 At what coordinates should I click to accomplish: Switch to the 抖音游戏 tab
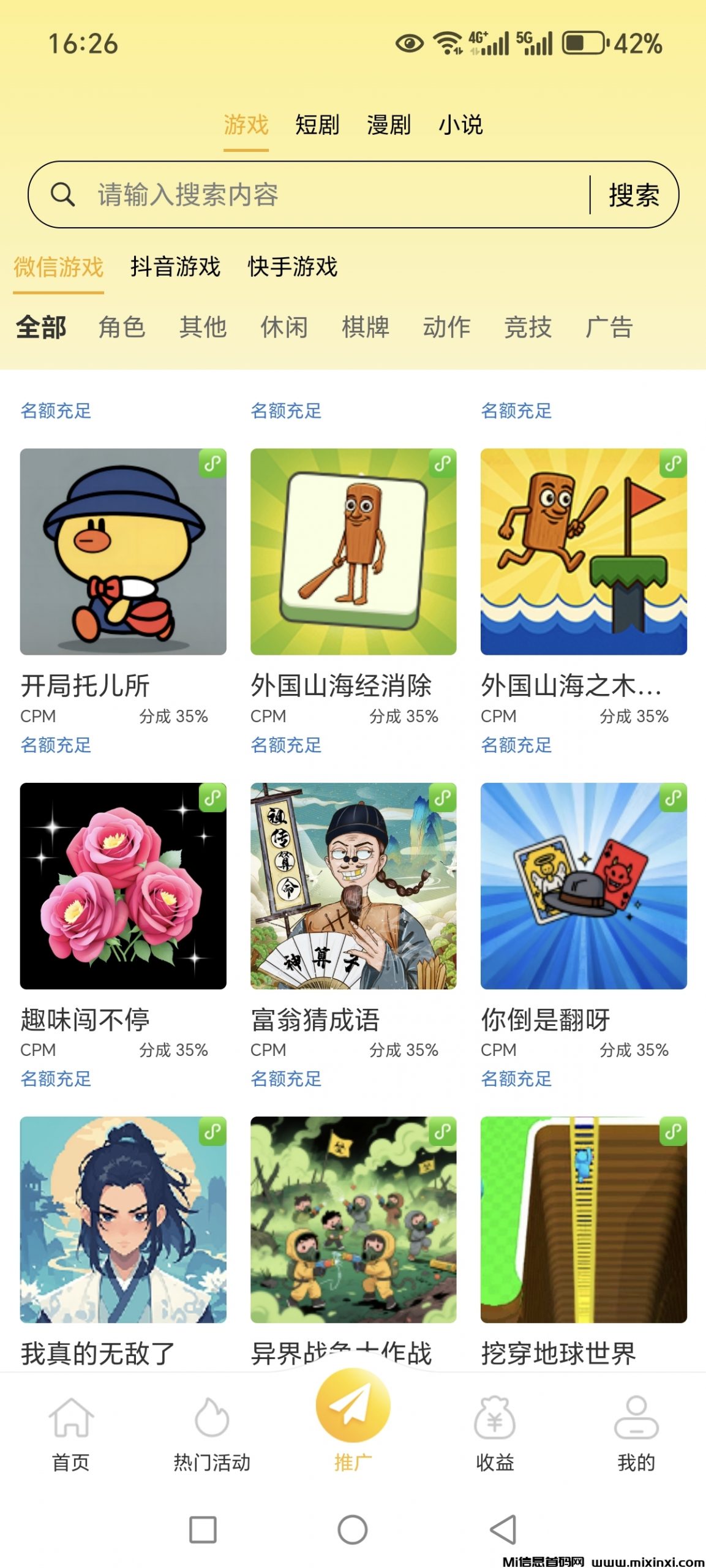175,267
